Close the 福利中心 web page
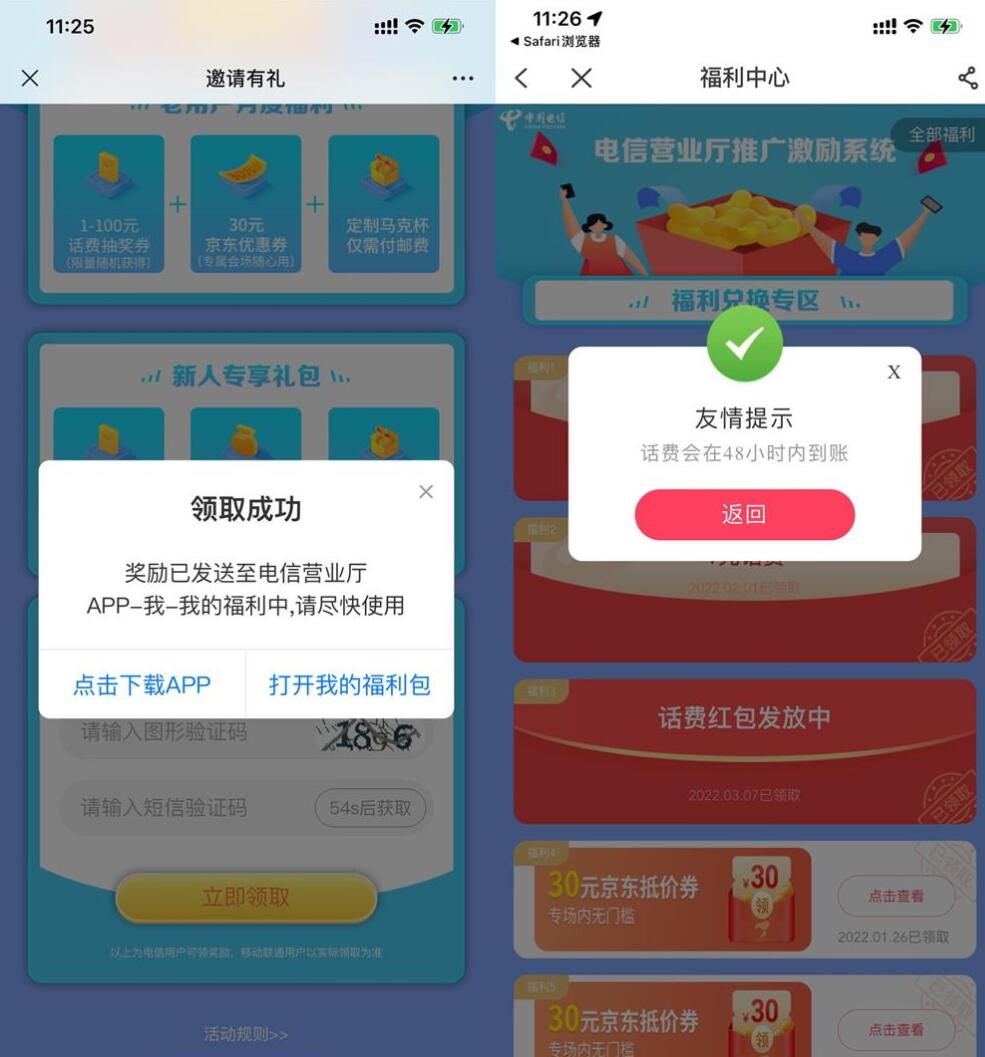Screen dimensions: 985x1057 [581, 78]
